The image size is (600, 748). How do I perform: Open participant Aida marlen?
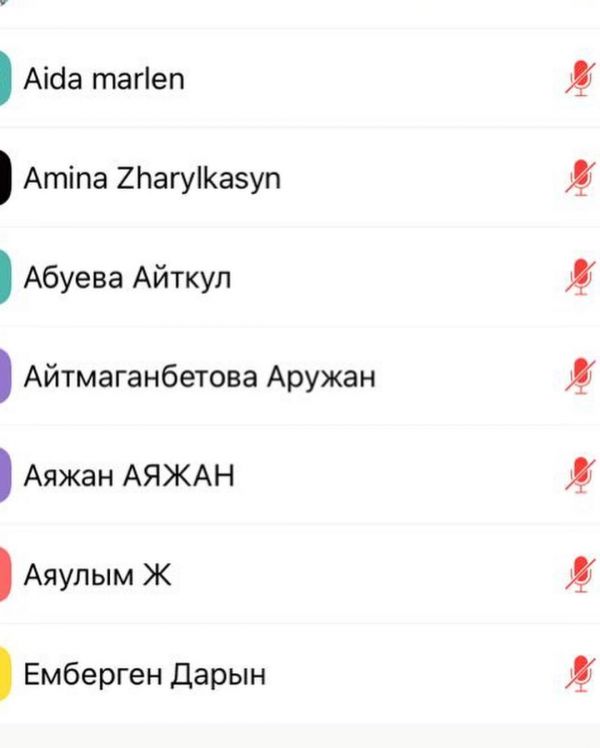pyautogui.click(x=104, y=79)
